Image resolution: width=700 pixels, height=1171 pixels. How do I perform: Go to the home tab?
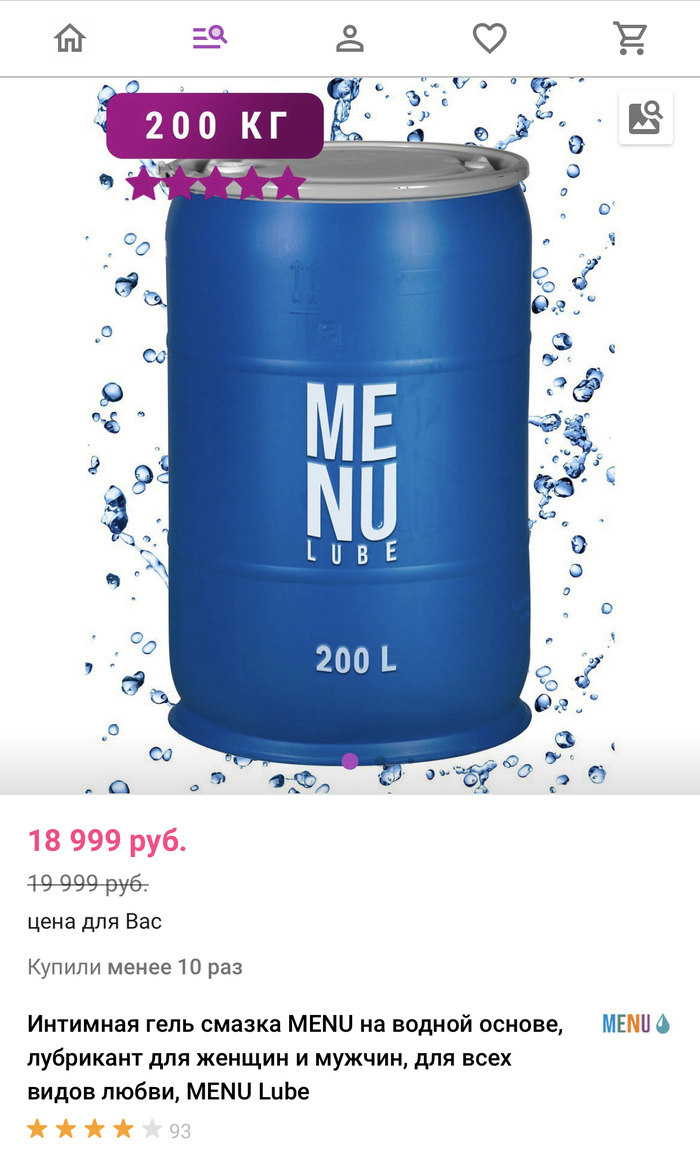coord(70,39)
